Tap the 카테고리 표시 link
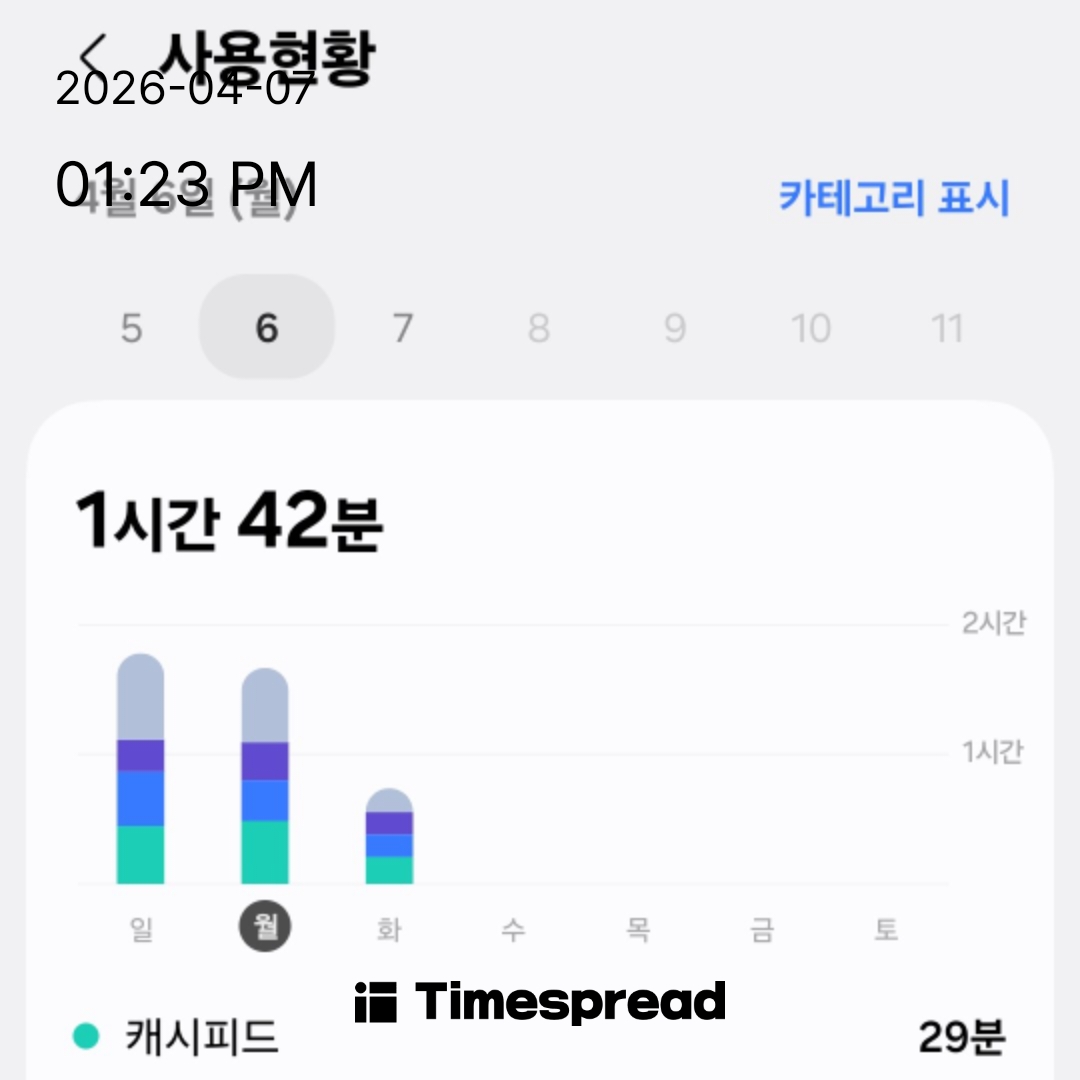The height and width of the screenshot is (1080, 1080). (894, 198)
